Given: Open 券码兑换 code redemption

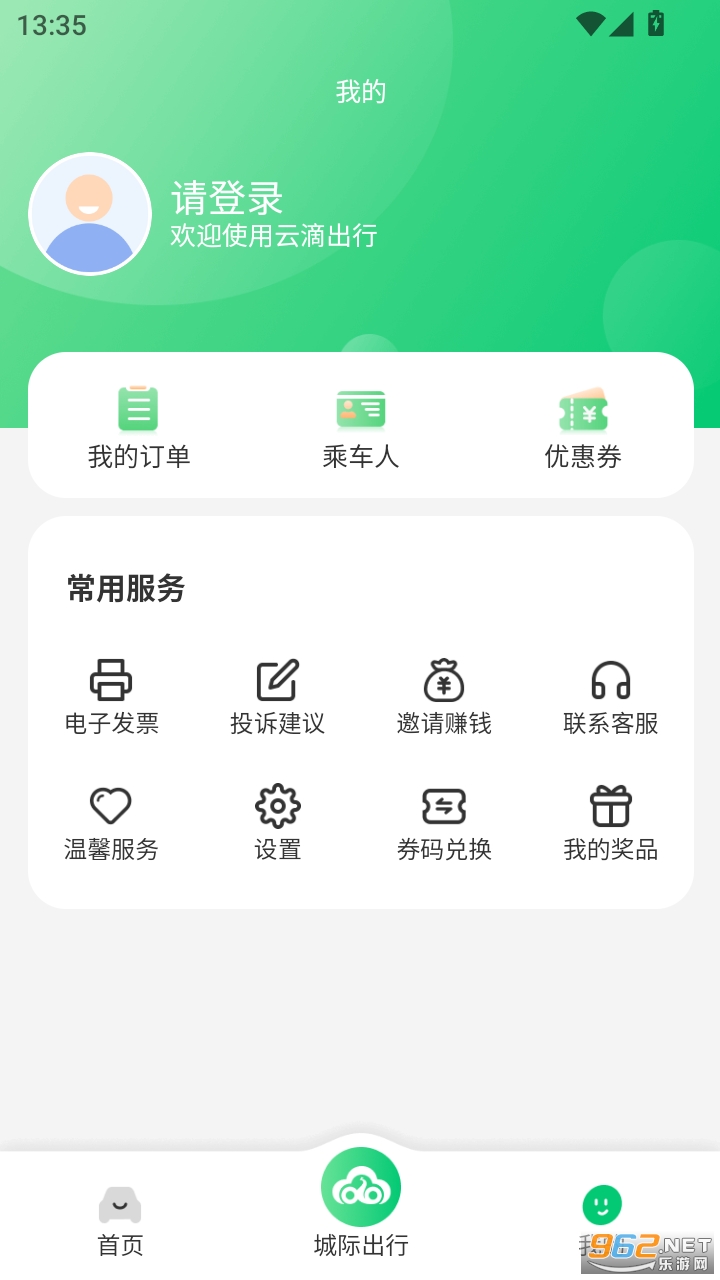Looking at the screenshot, I should point(444,823).
